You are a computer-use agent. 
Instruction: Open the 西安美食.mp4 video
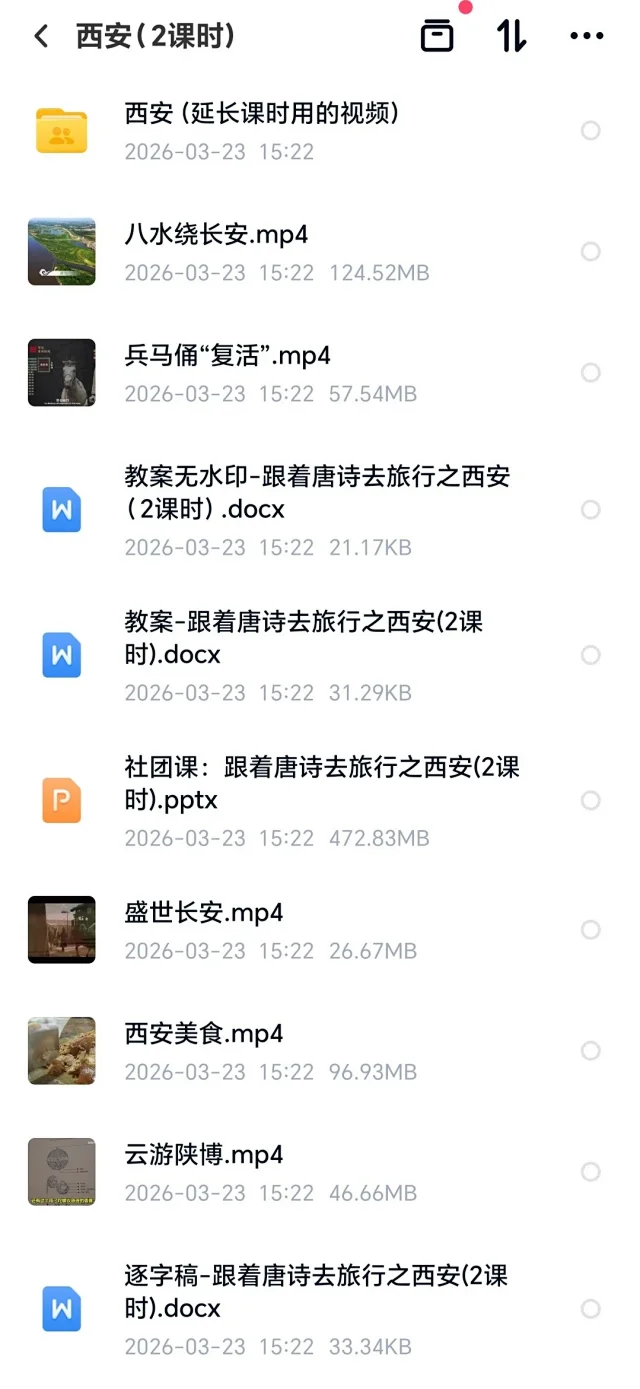(x=204, y=1034)
